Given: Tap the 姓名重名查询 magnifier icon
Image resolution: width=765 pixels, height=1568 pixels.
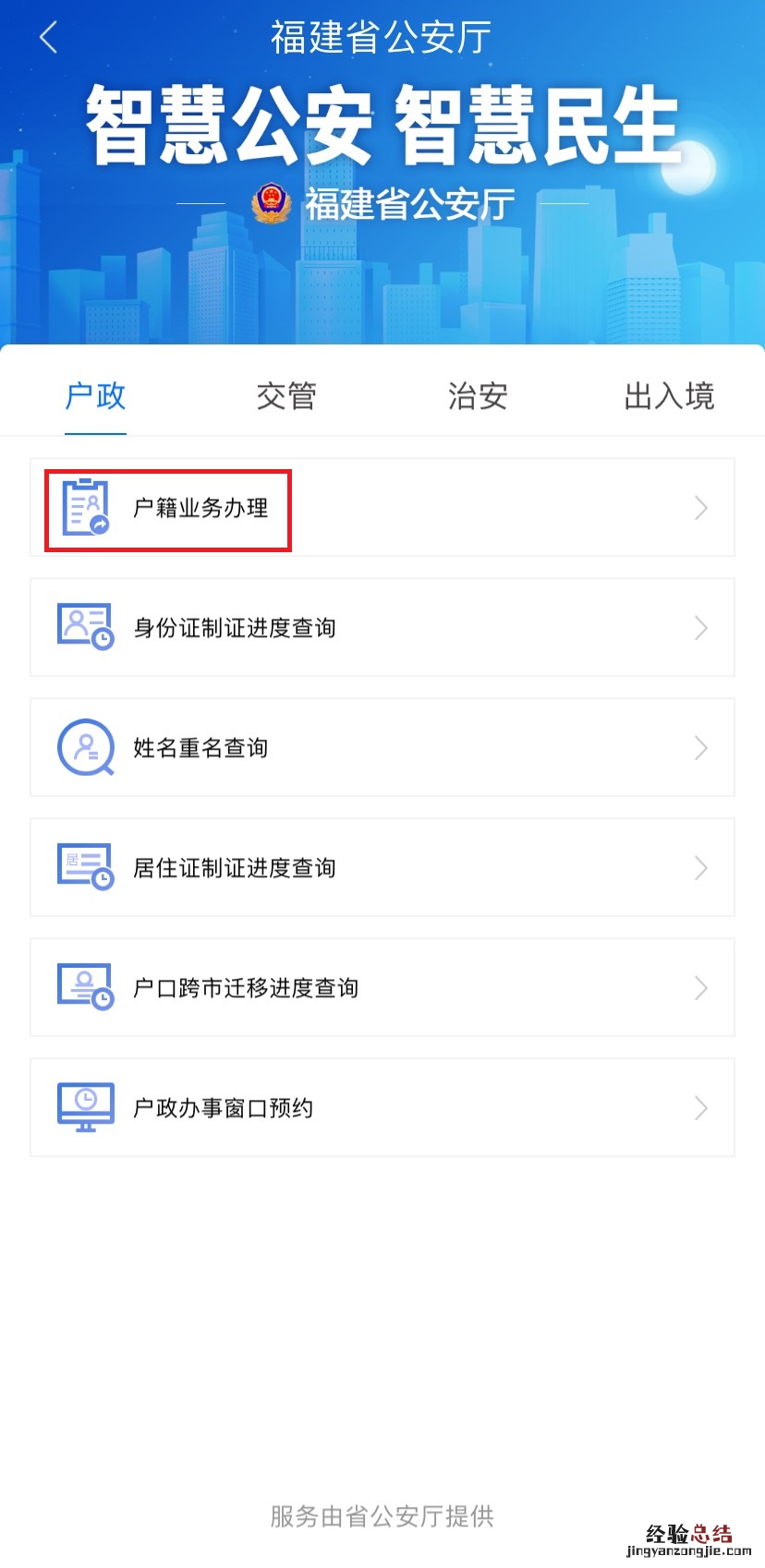Looking at the screenshot, I should pyautogui.click(x=85, y=748).
